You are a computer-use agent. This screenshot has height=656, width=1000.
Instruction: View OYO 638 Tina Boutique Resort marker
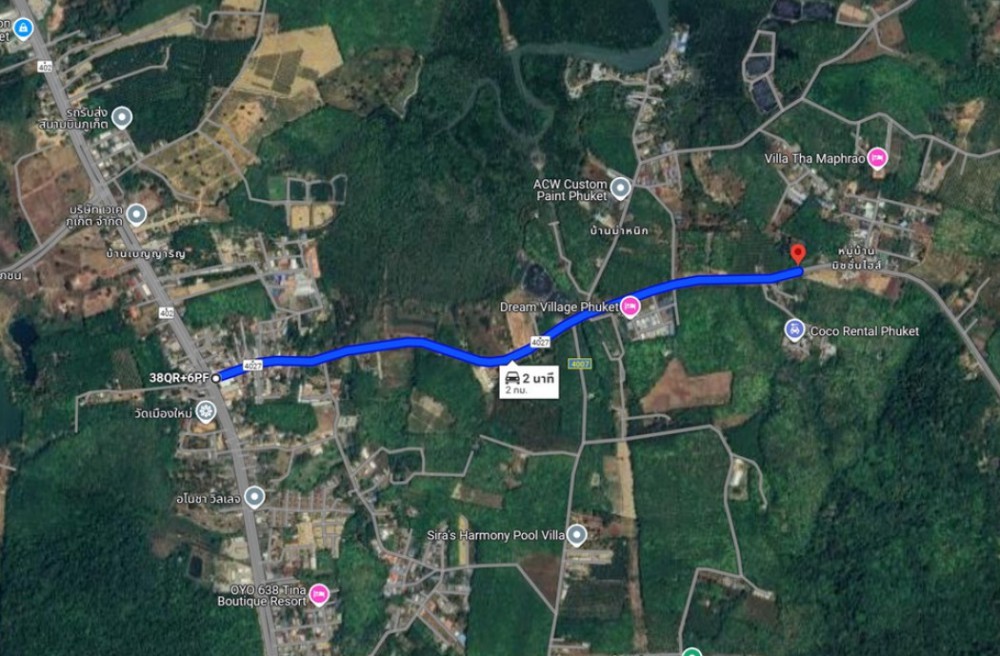[x=319, y=595]
